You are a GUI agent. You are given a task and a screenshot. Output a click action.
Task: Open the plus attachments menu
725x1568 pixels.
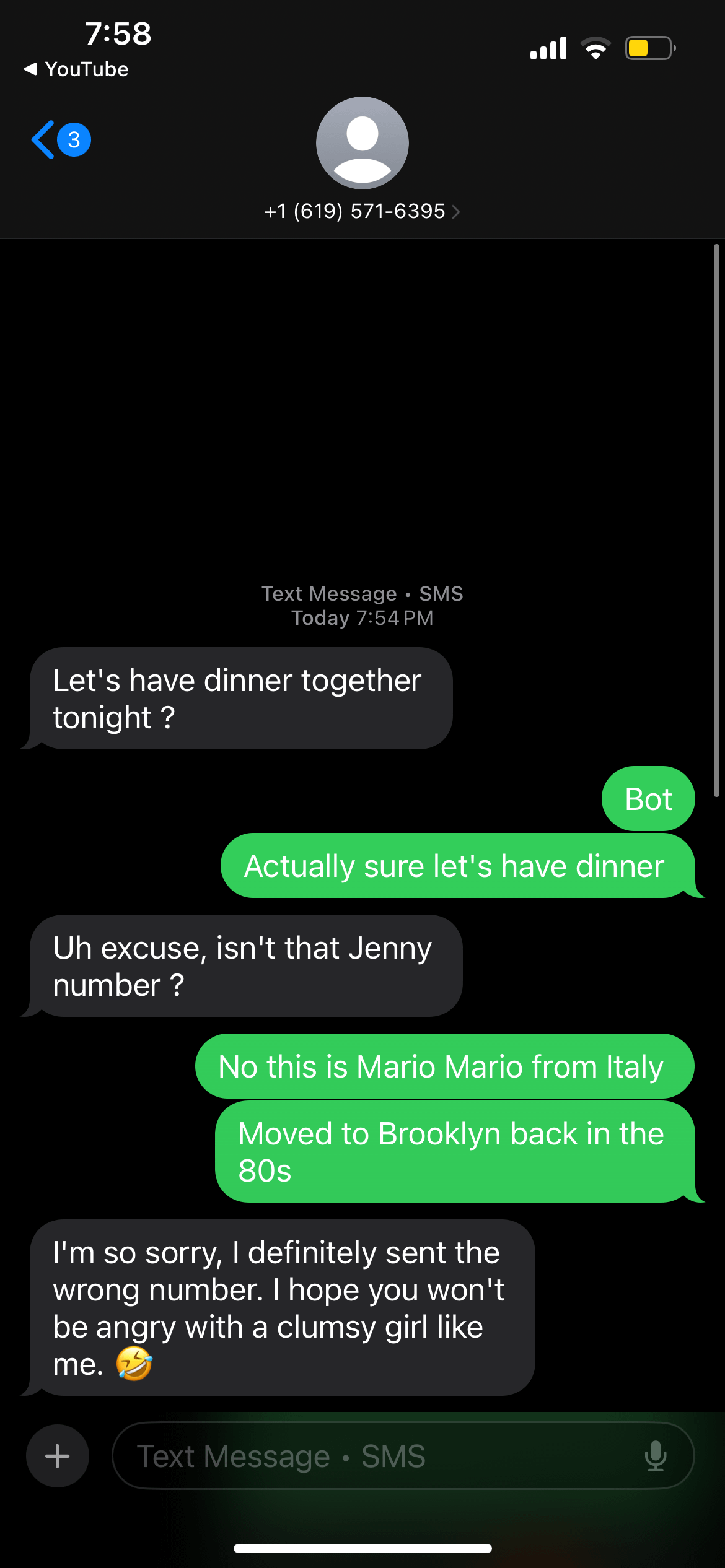pos(58,1456)
